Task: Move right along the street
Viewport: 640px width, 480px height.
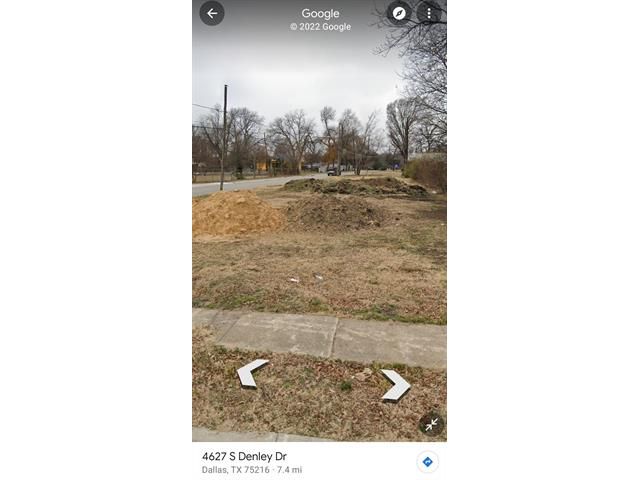Action: (x=396, y=384)
